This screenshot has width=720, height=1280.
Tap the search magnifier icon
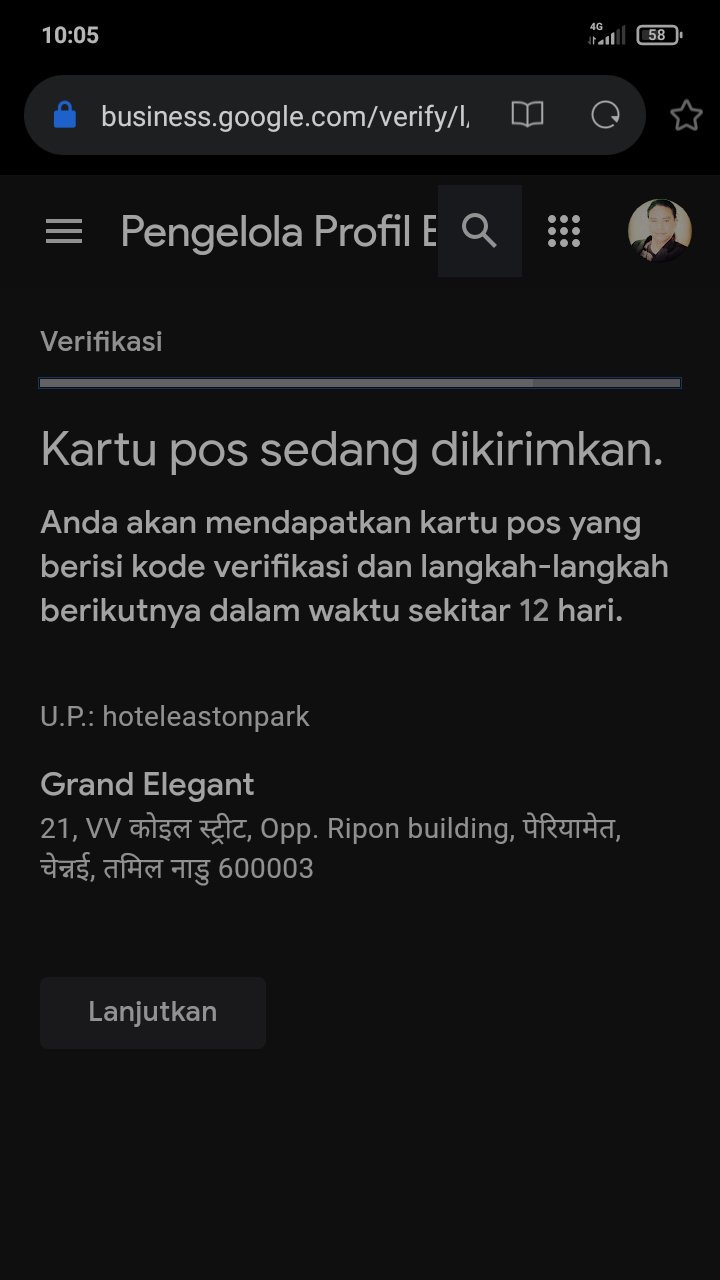coord(480,231)
